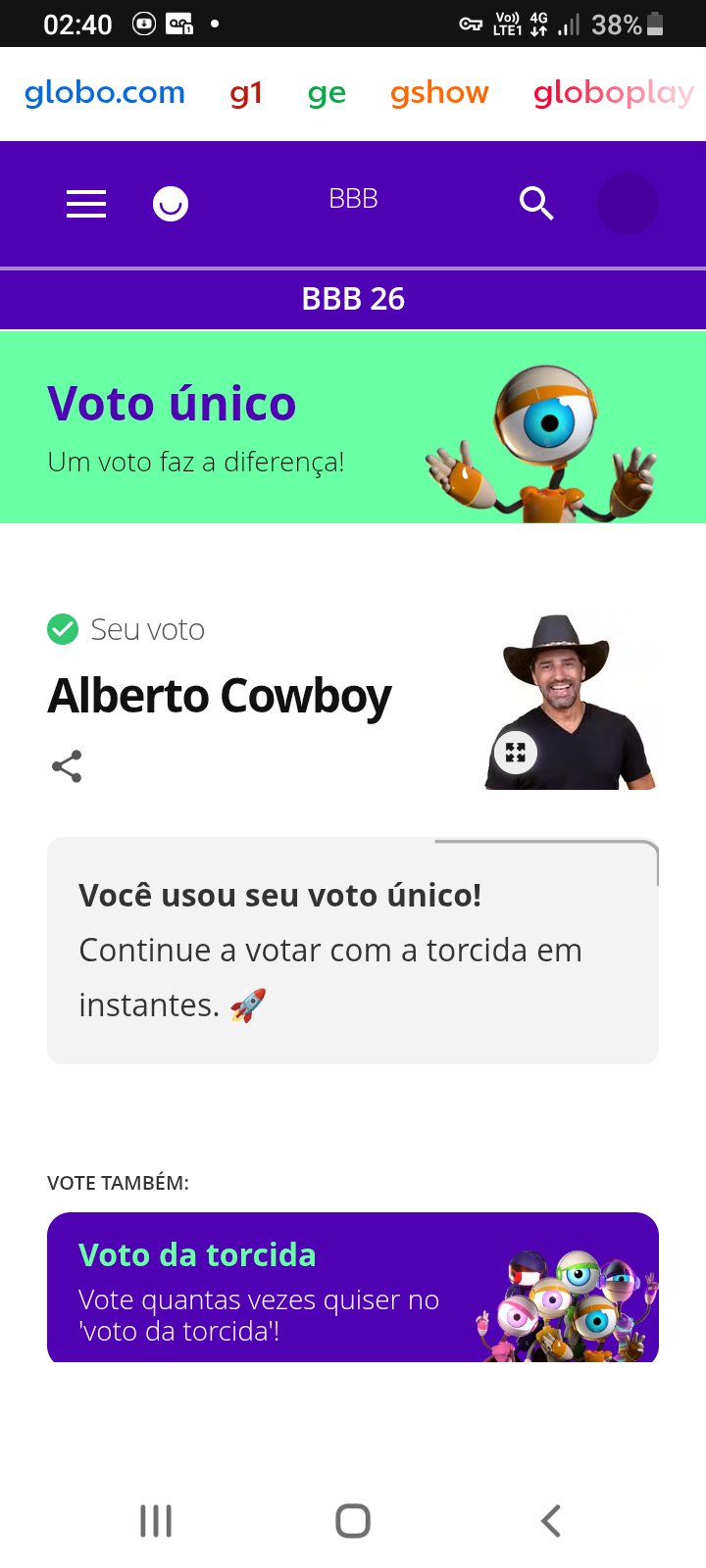Open the ge sports link
The height and width of the screenshot is (1568, 706).
pyautogui.click(x=327, y=93)
